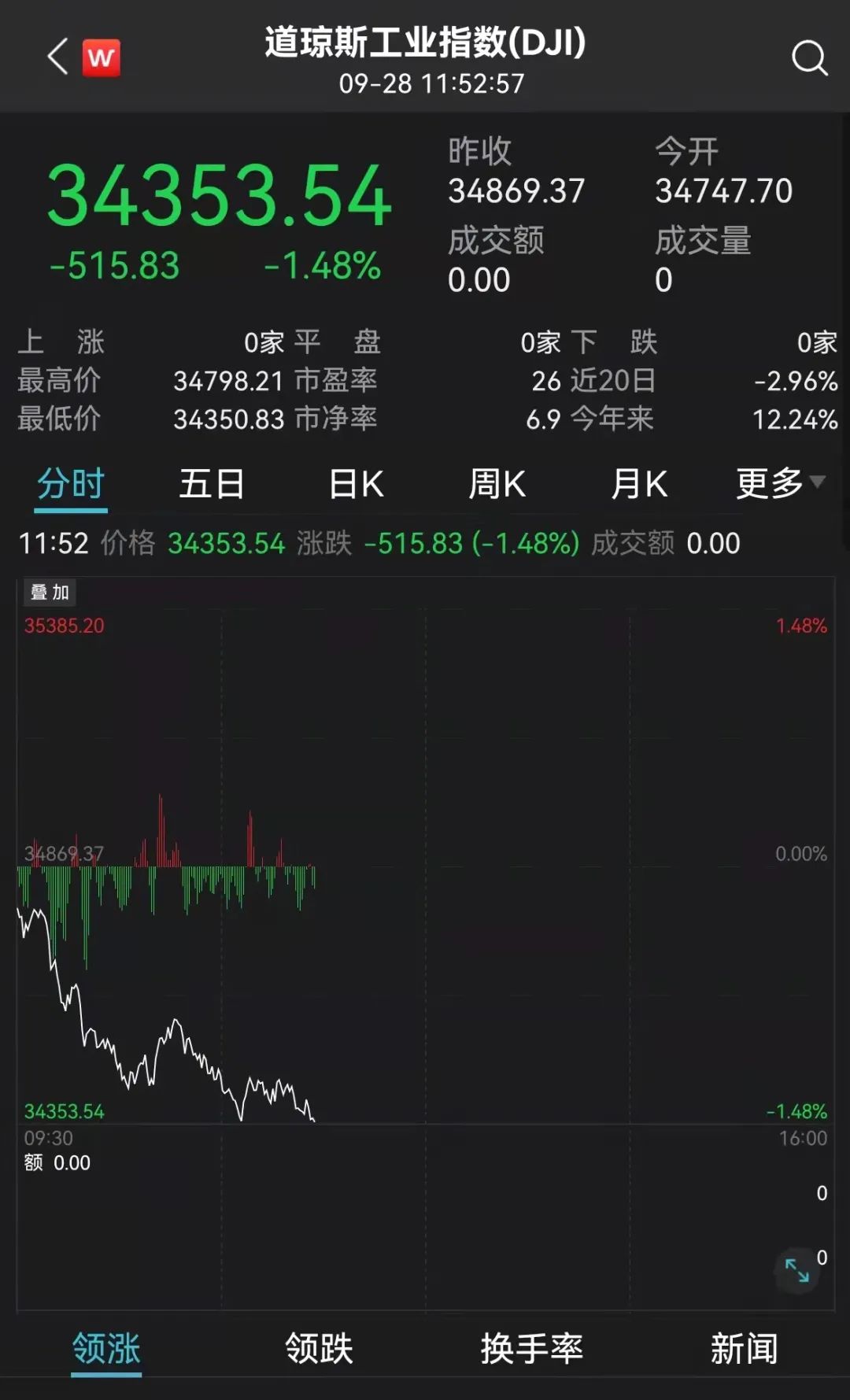The height and width of the screenshot is (1400, 850).
Task: Switch to the 分时 chart tab
Action: pos(72,483)
